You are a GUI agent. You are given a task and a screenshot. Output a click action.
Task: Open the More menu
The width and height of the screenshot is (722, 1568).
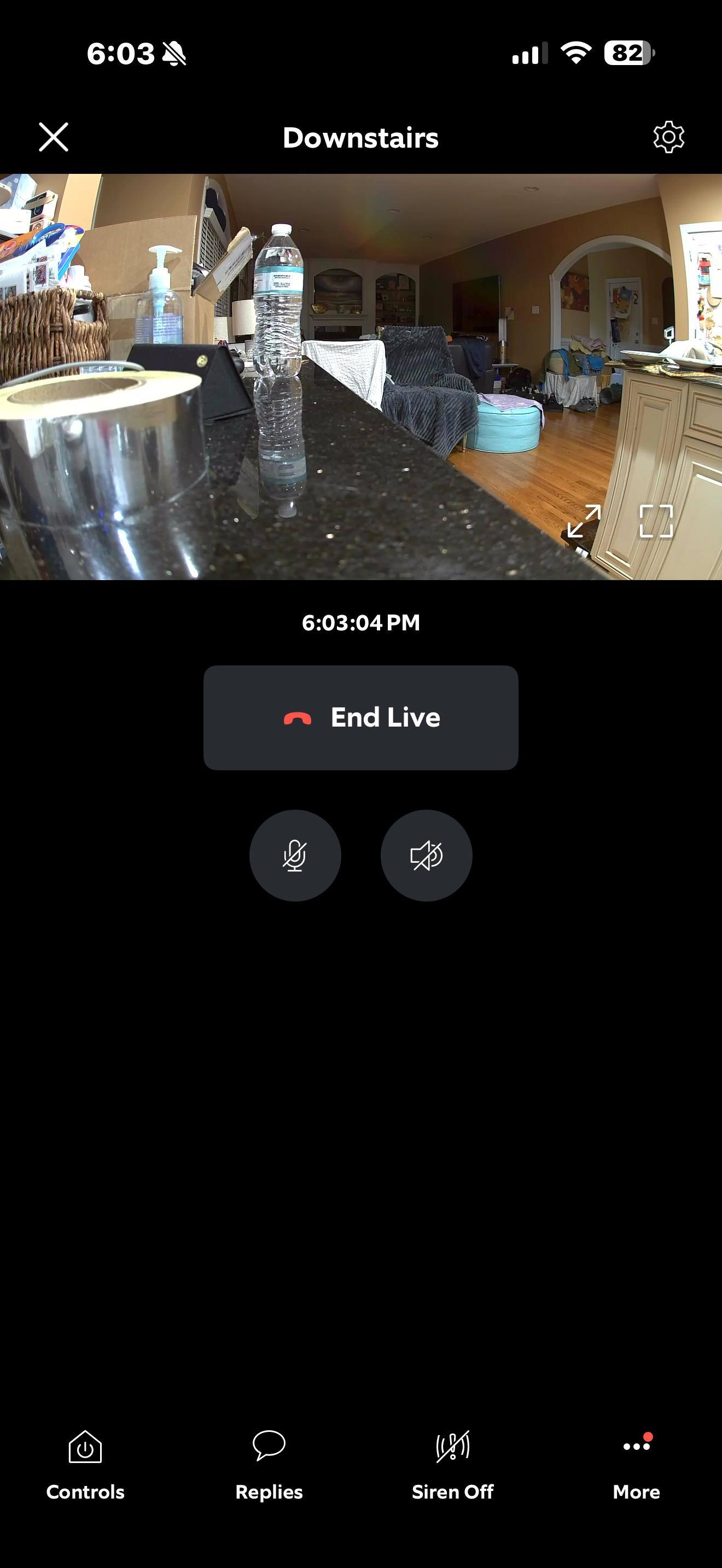(x=636, y=1465)
